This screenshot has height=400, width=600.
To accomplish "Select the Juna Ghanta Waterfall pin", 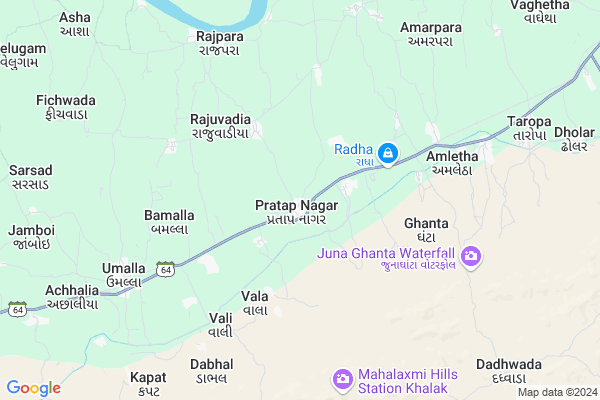I will click(472, 257).
